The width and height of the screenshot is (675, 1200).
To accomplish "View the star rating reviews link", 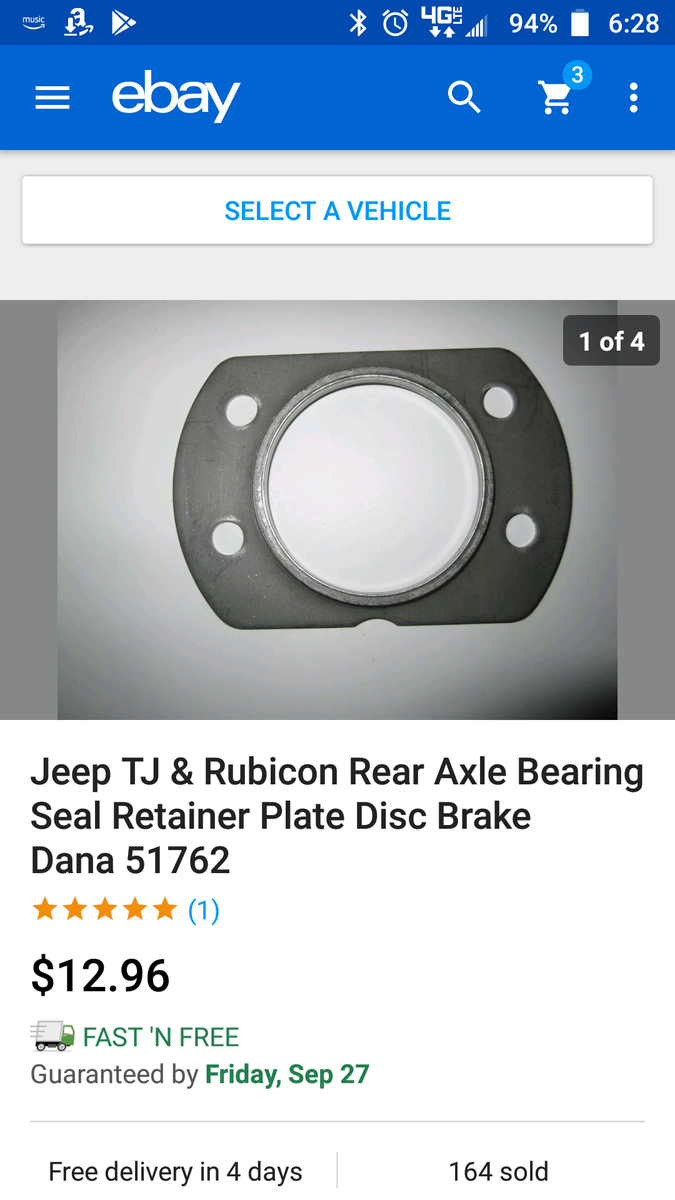I will [x=125, y=910].
